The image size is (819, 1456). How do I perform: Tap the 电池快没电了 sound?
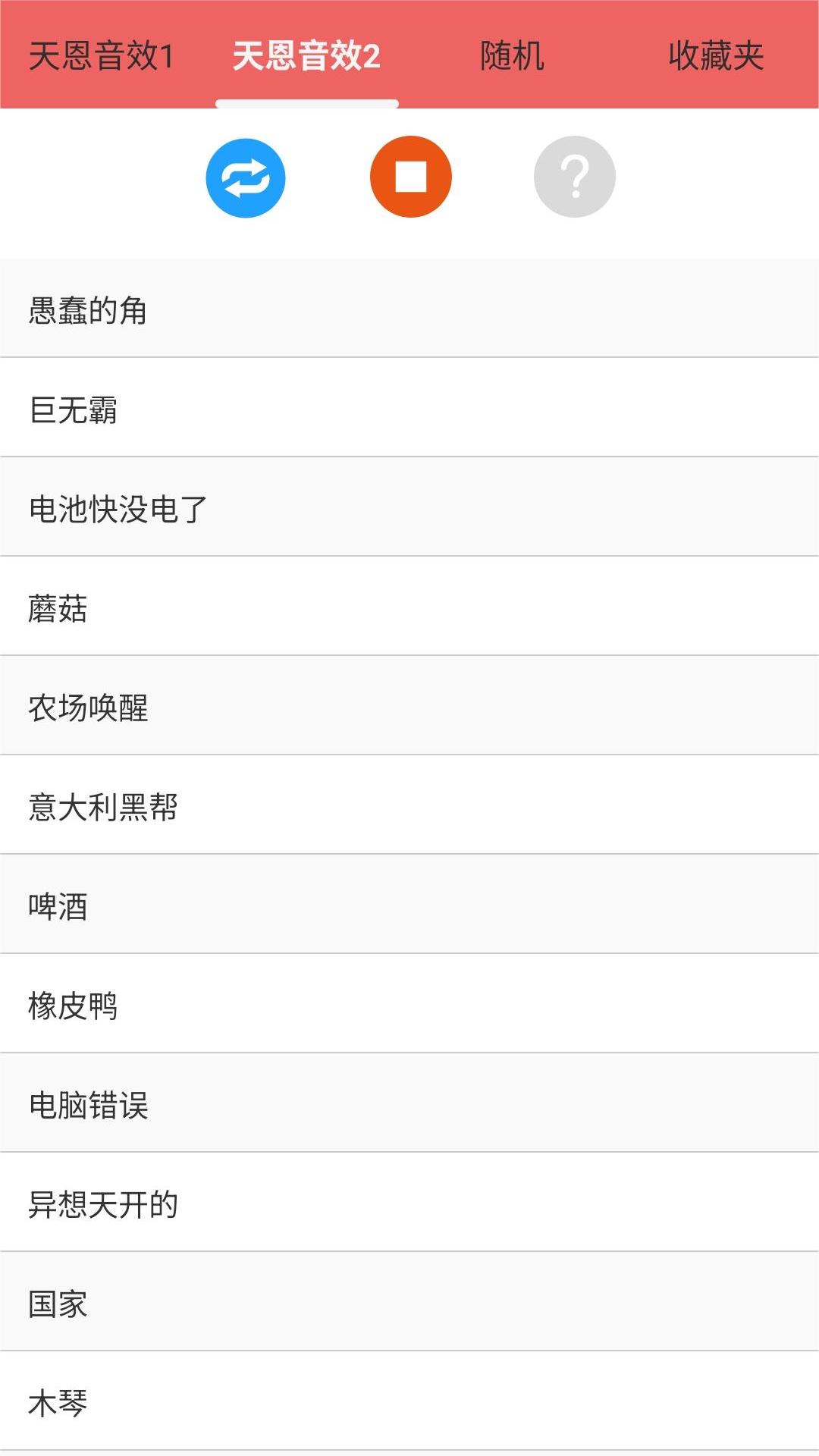click(409, 508)
